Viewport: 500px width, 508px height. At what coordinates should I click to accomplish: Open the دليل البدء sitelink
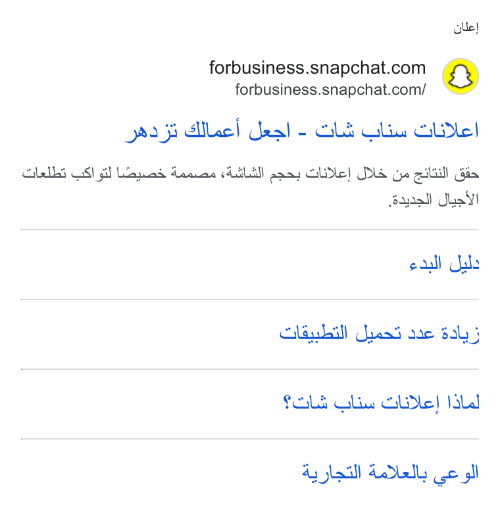point(444,264)
